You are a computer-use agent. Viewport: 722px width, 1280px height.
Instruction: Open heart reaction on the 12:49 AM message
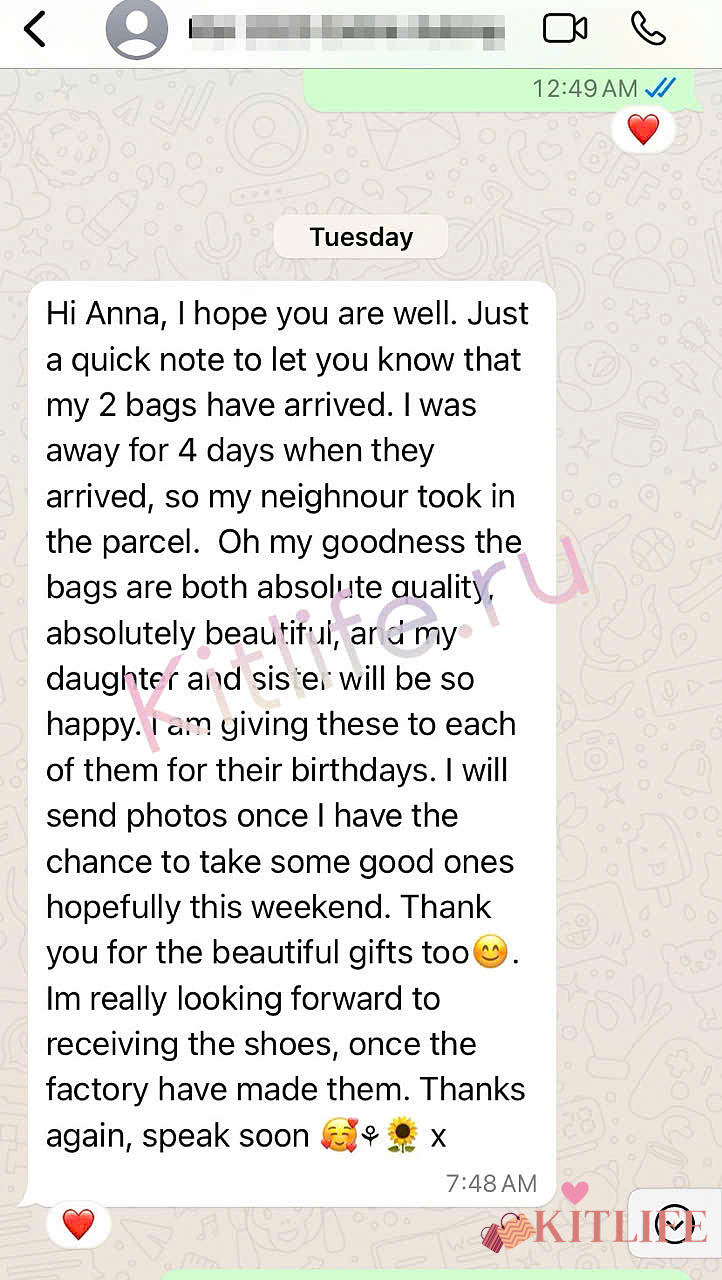pyautogui.click(x=643, y=129)
